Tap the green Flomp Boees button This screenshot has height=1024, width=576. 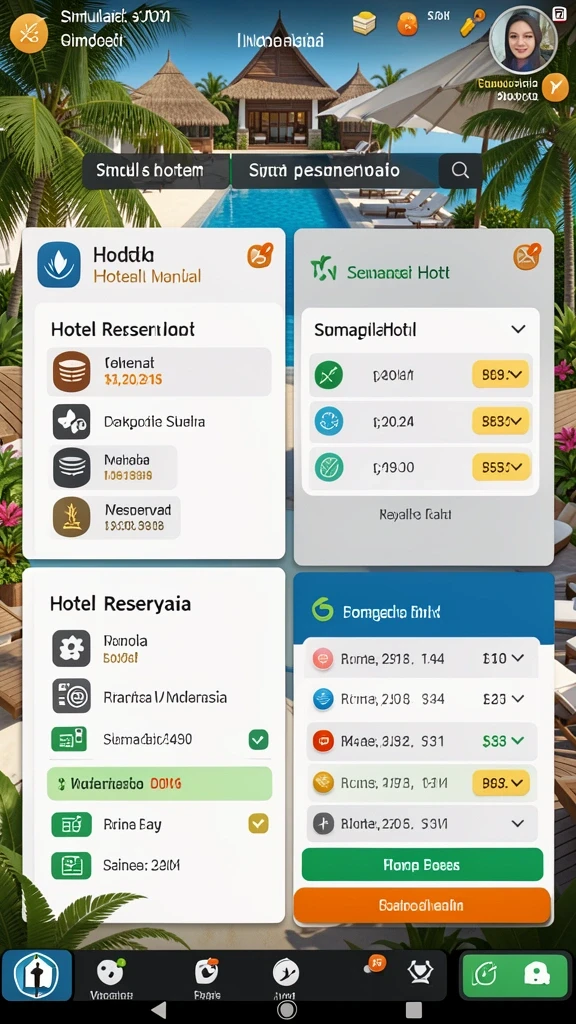[423, 865]
